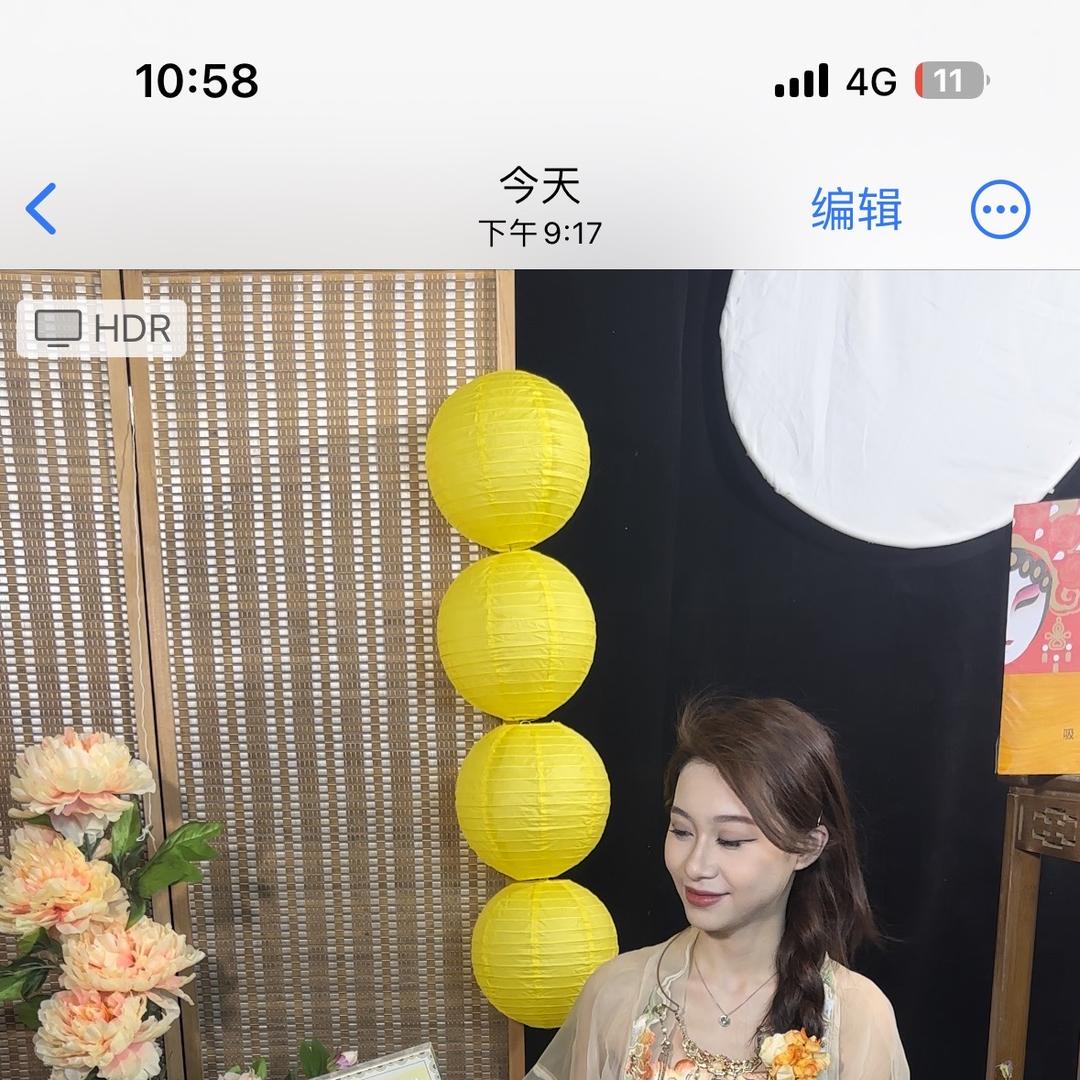Tap 编辑 to edit this photo

[856, 209]
